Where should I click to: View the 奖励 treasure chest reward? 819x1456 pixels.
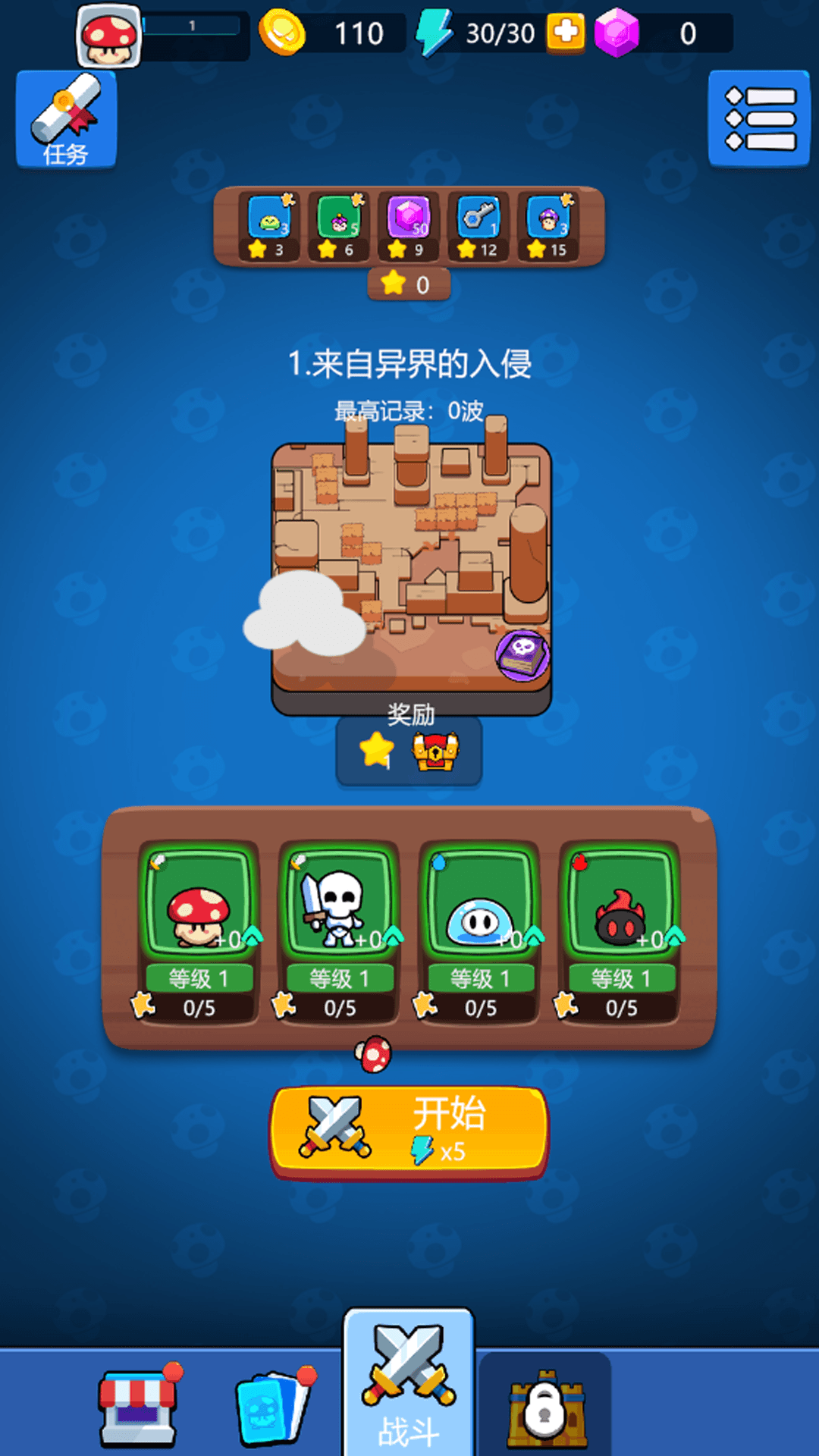click(x=435, y=751)
